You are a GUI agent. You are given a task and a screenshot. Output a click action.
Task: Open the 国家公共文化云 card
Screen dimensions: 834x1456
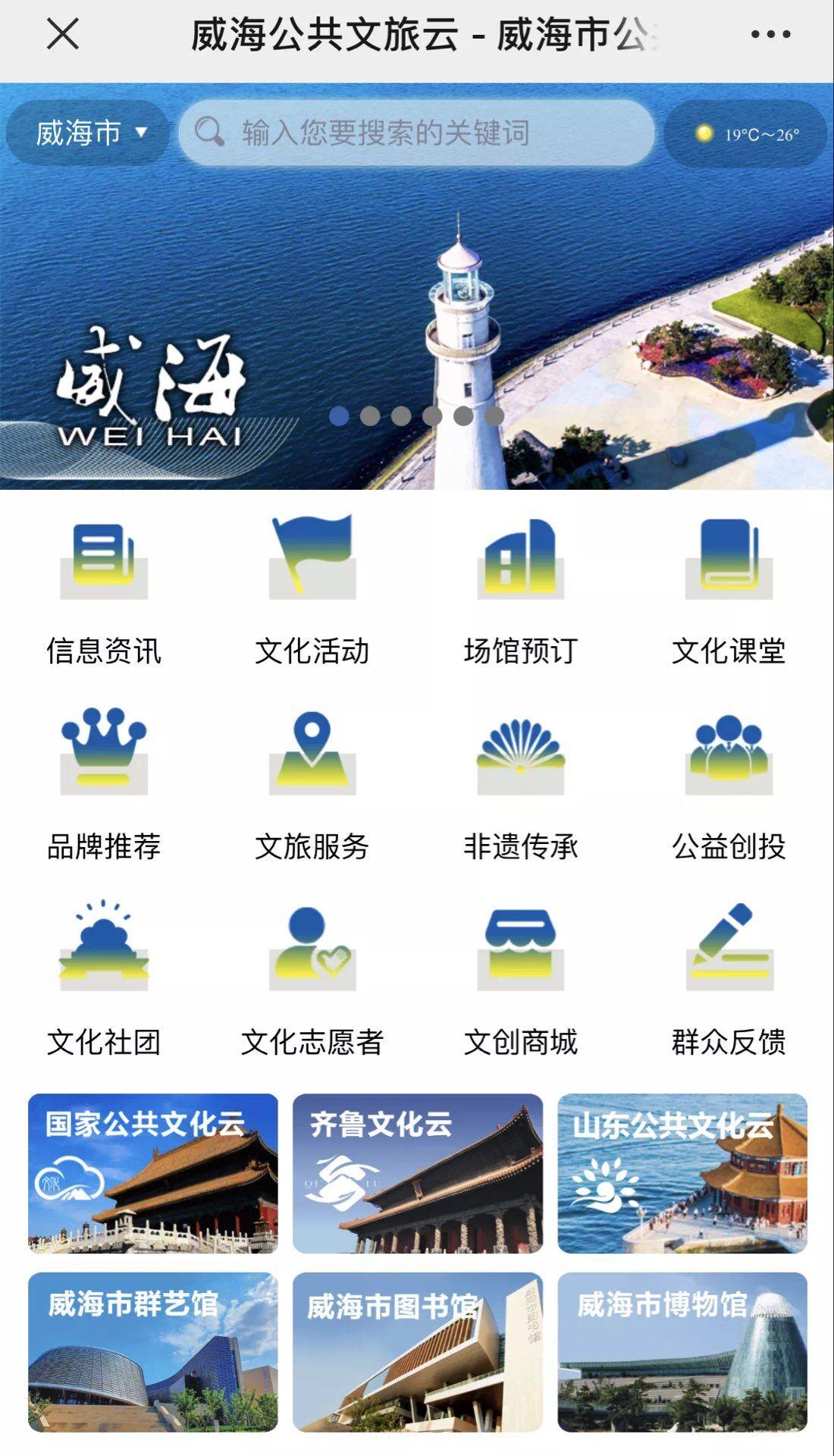coord(153,1173)
